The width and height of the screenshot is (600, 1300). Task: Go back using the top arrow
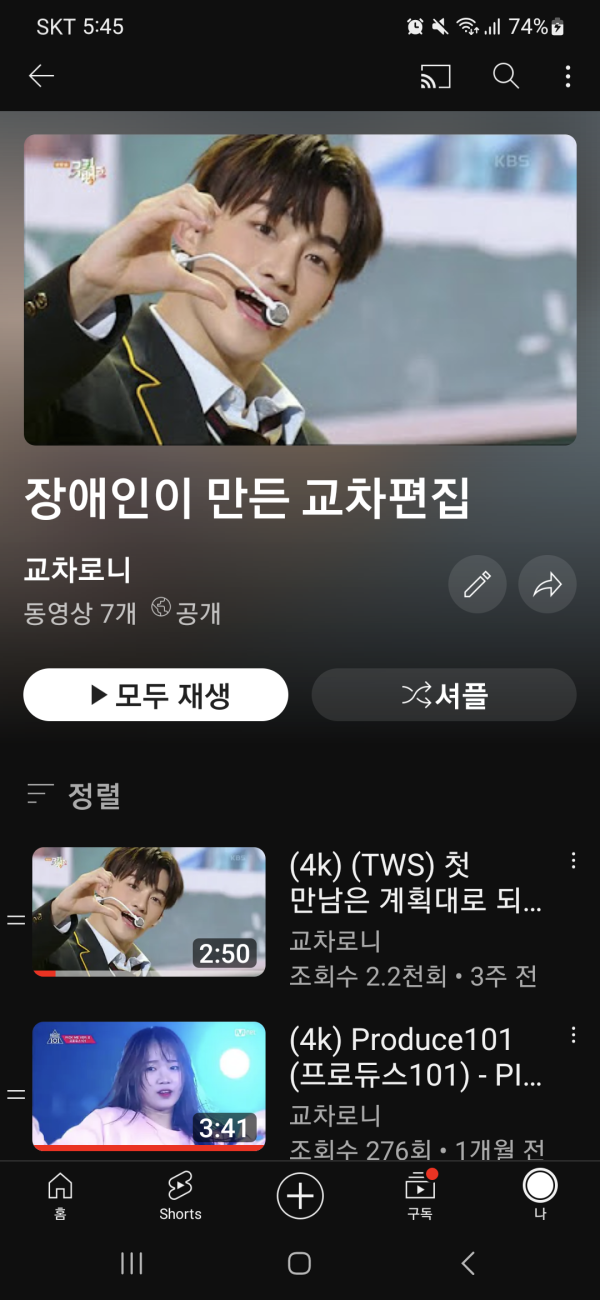point(41,76)
